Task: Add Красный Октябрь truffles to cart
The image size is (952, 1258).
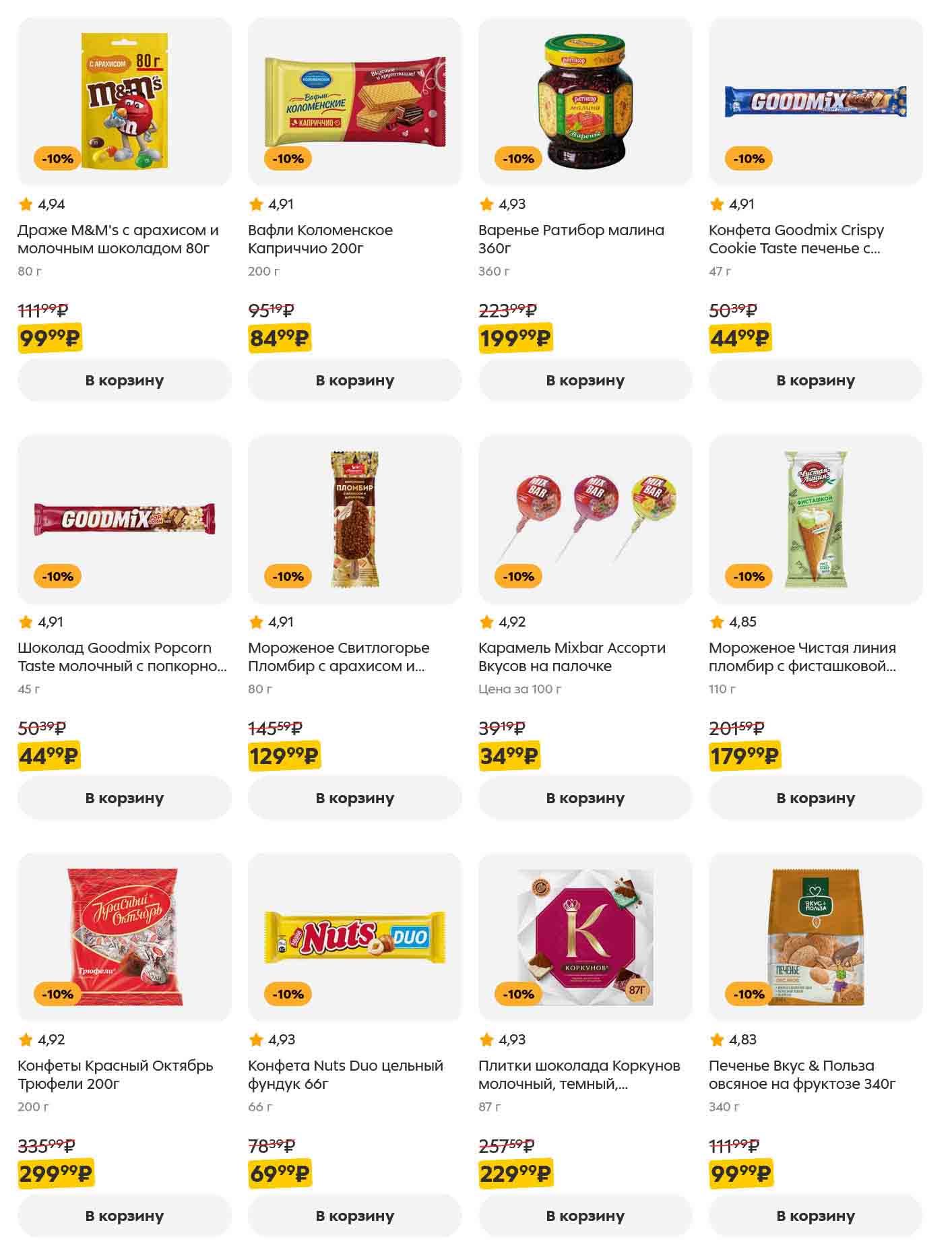Action: [125, 1216]
